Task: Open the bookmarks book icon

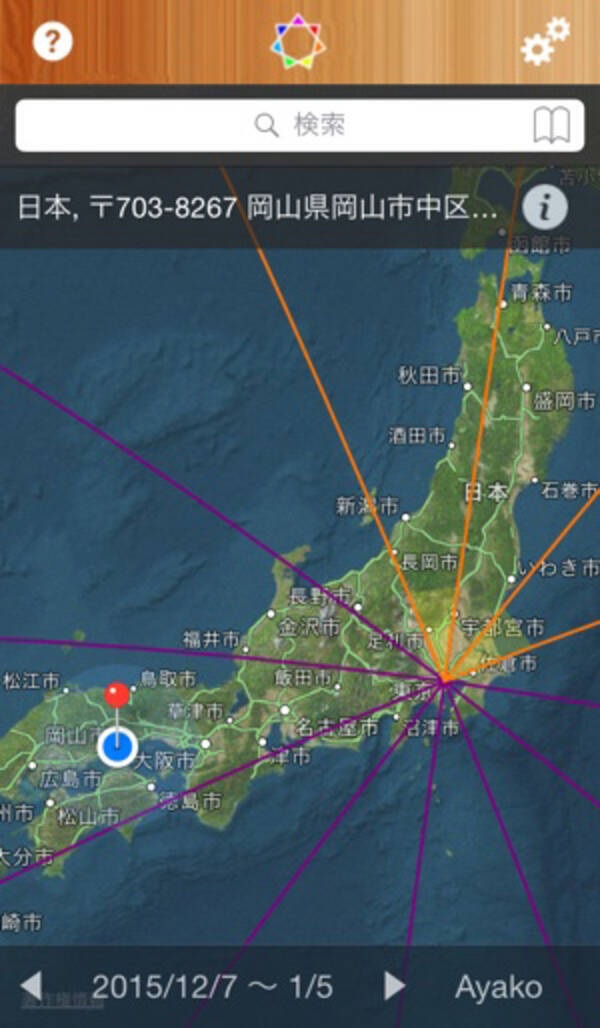Action: (551, 126)
